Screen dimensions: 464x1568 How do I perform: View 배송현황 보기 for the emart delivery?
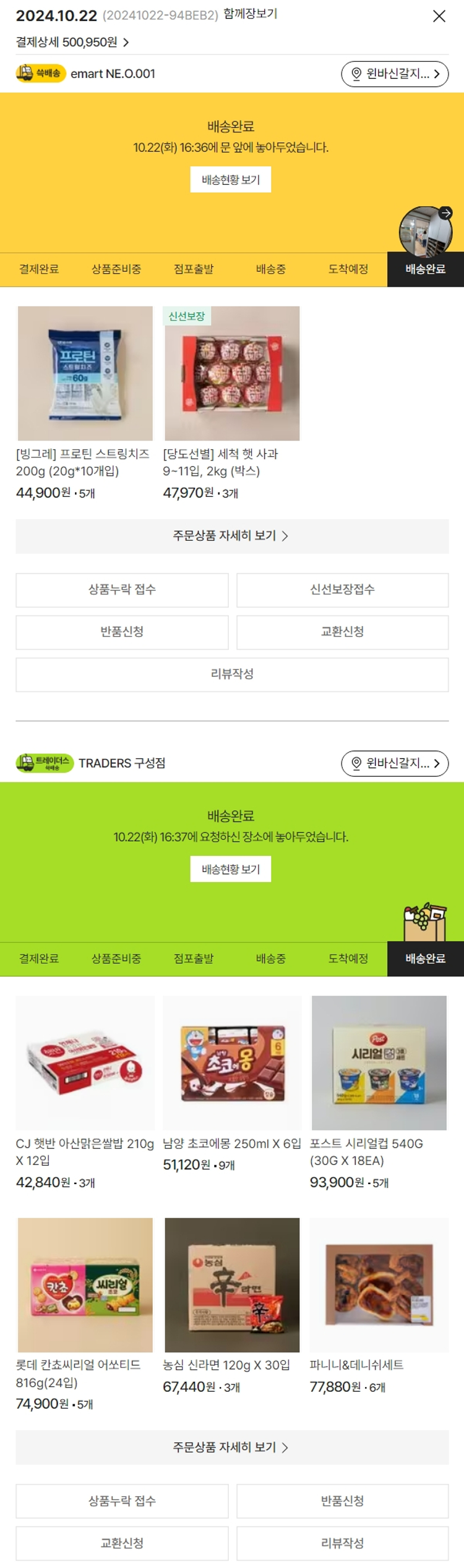[230, 180]
